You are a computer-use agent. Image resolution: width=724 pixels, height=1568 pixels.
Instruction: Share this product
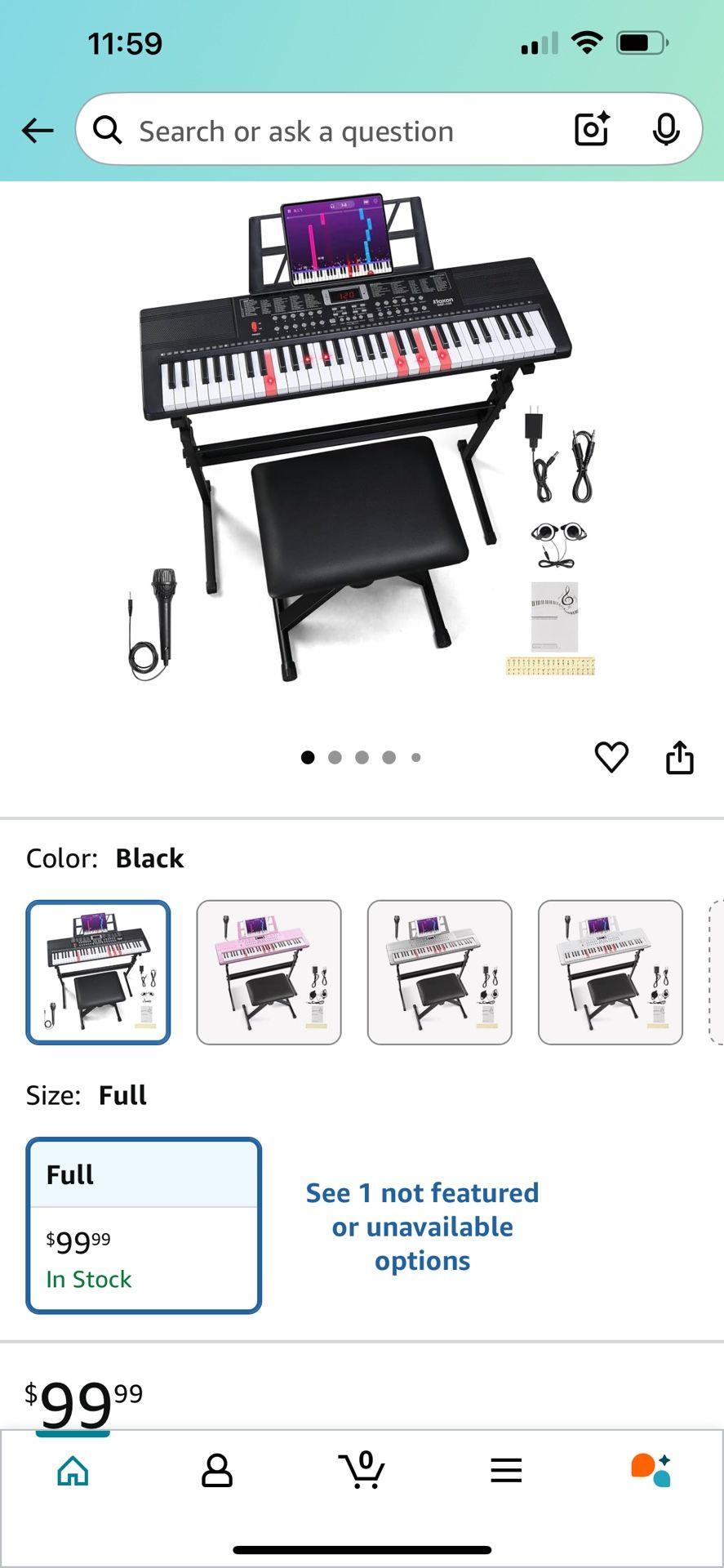[x=679, y=757]
